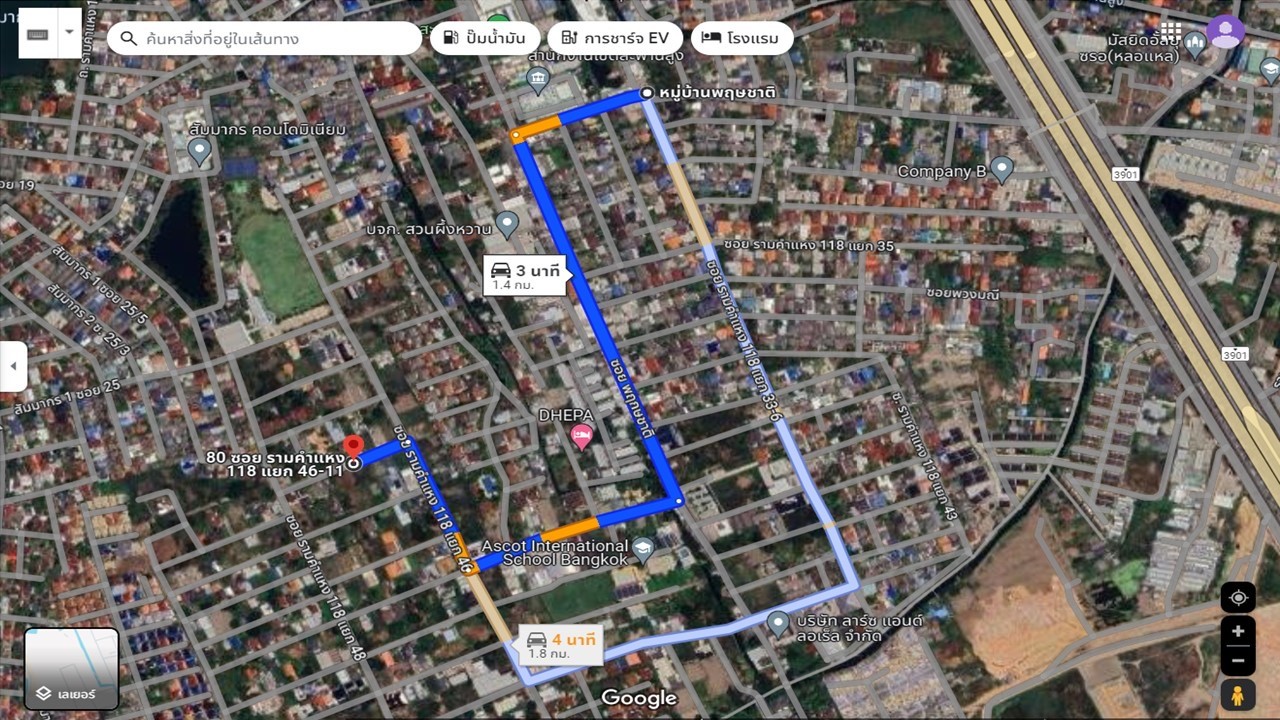The image size is (1280, 720).
Task: Zoom out with the minus button
Action: 1238,660
